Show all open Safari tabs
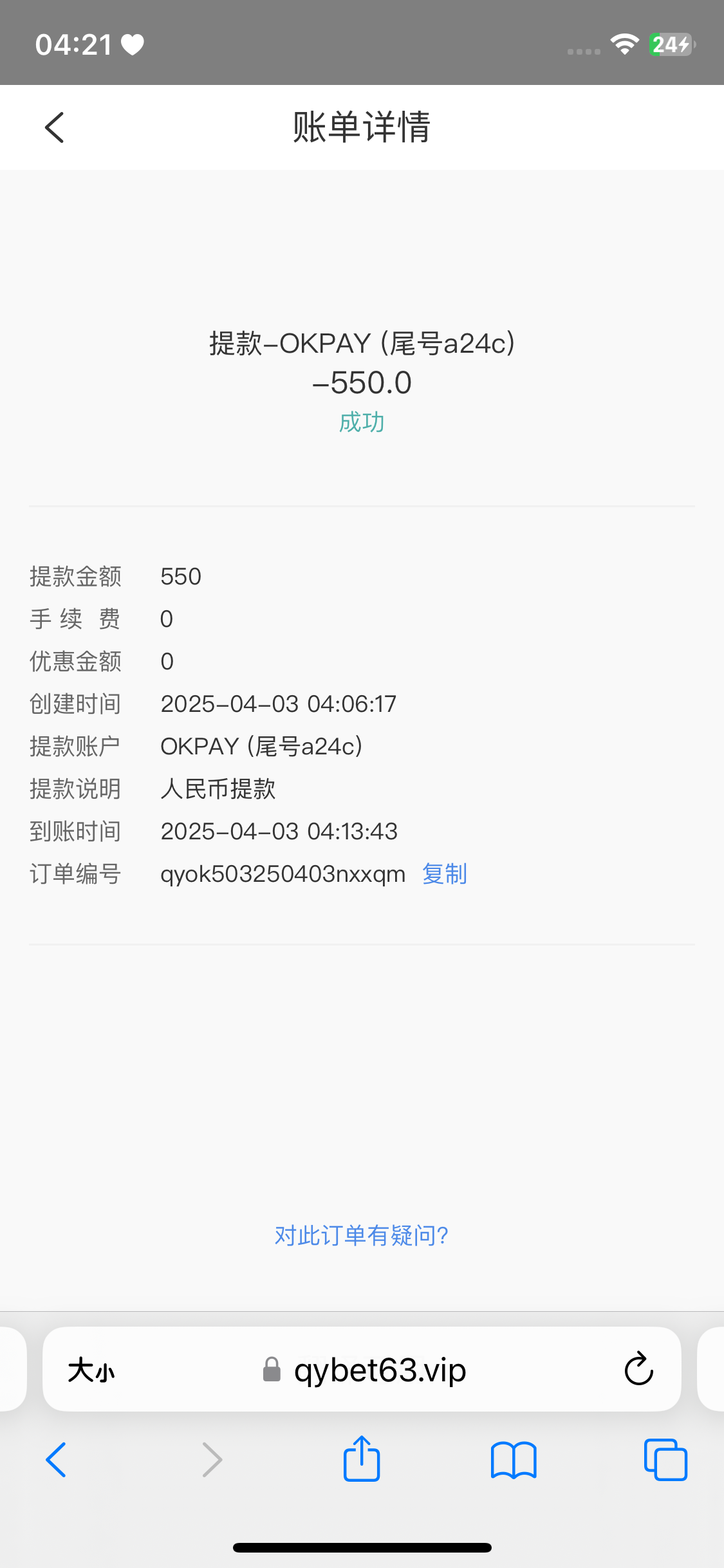Viewport: 724px width, 1568px height. coord(665,1460)
